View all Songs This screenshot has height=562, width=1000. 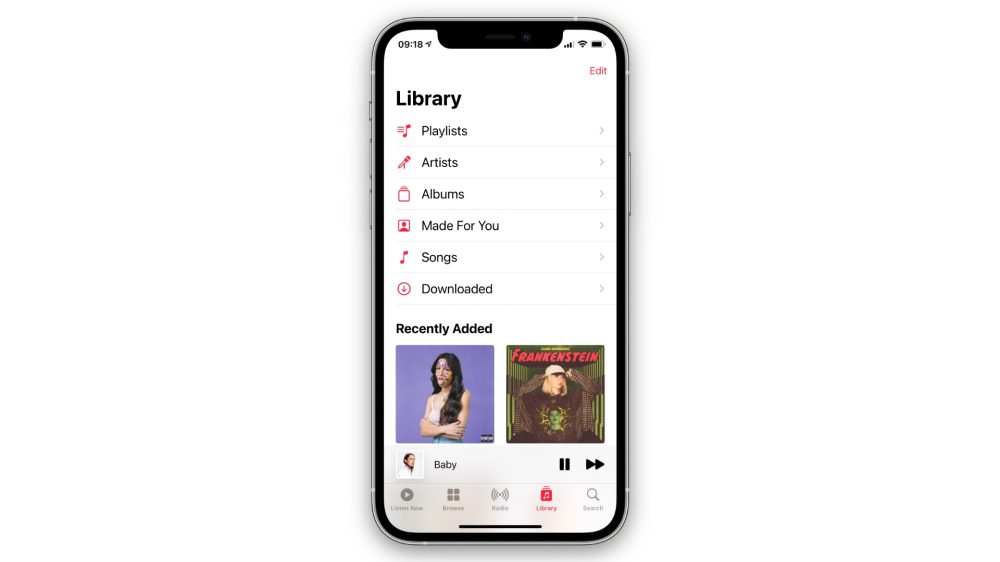coord(500,257)
